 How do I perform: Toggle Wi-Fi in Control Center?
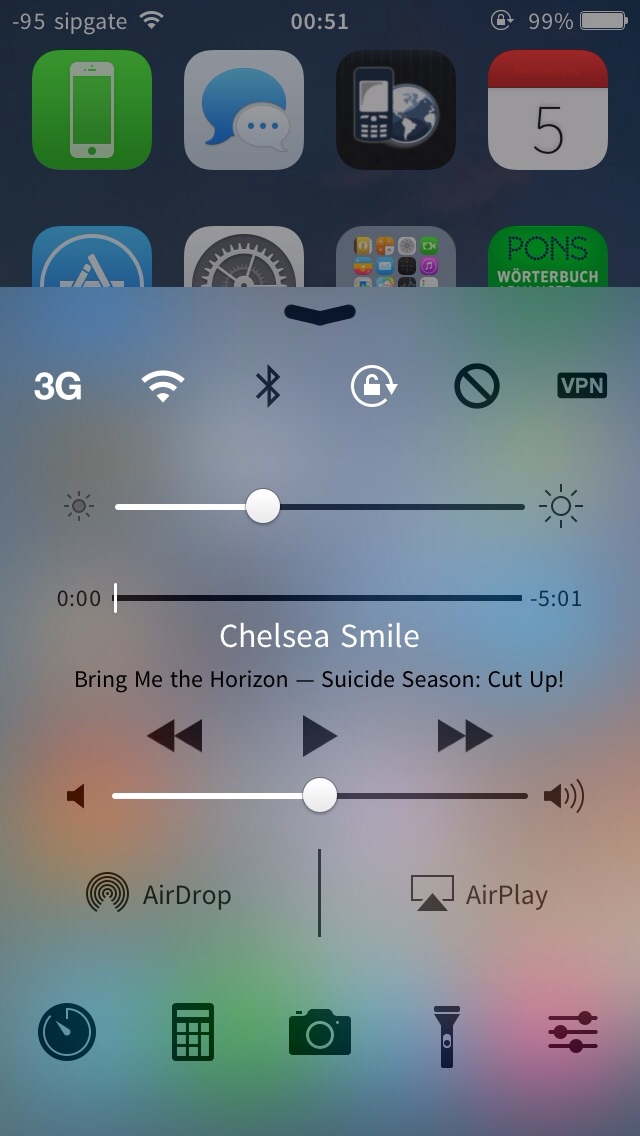pyautogui.click(x=162, y=386)
